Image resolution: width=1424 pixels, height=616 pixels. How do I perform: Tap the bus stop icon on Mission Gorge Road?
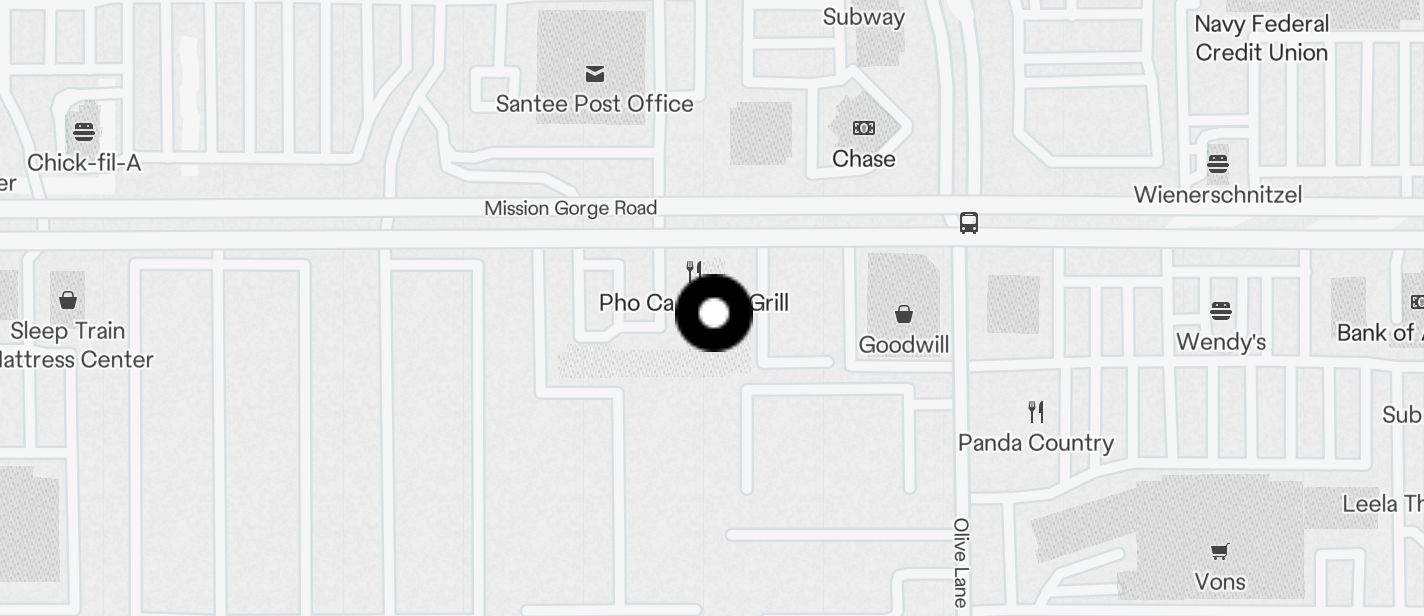(968, 223)
